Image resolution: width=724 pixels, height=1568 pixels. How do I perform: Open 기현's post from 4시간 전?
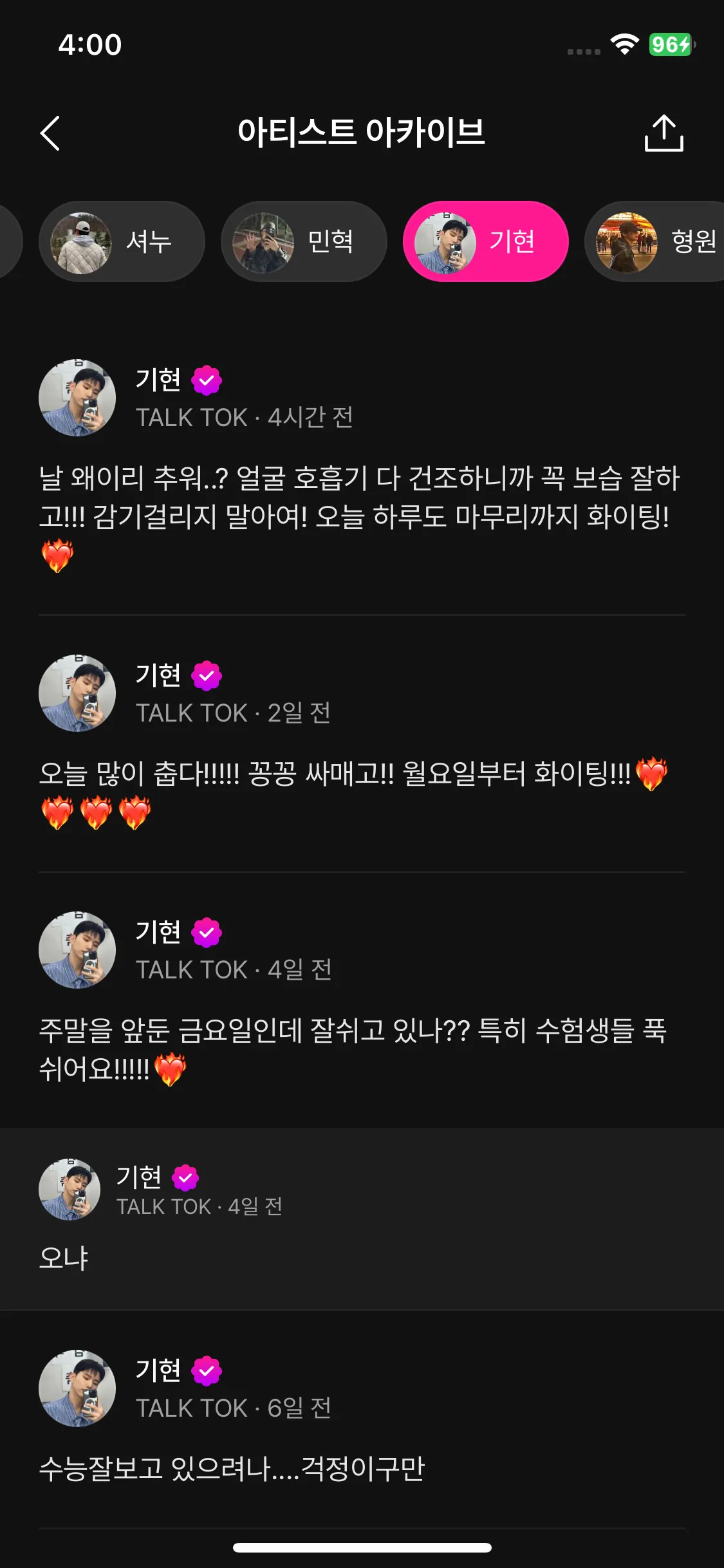360,497
